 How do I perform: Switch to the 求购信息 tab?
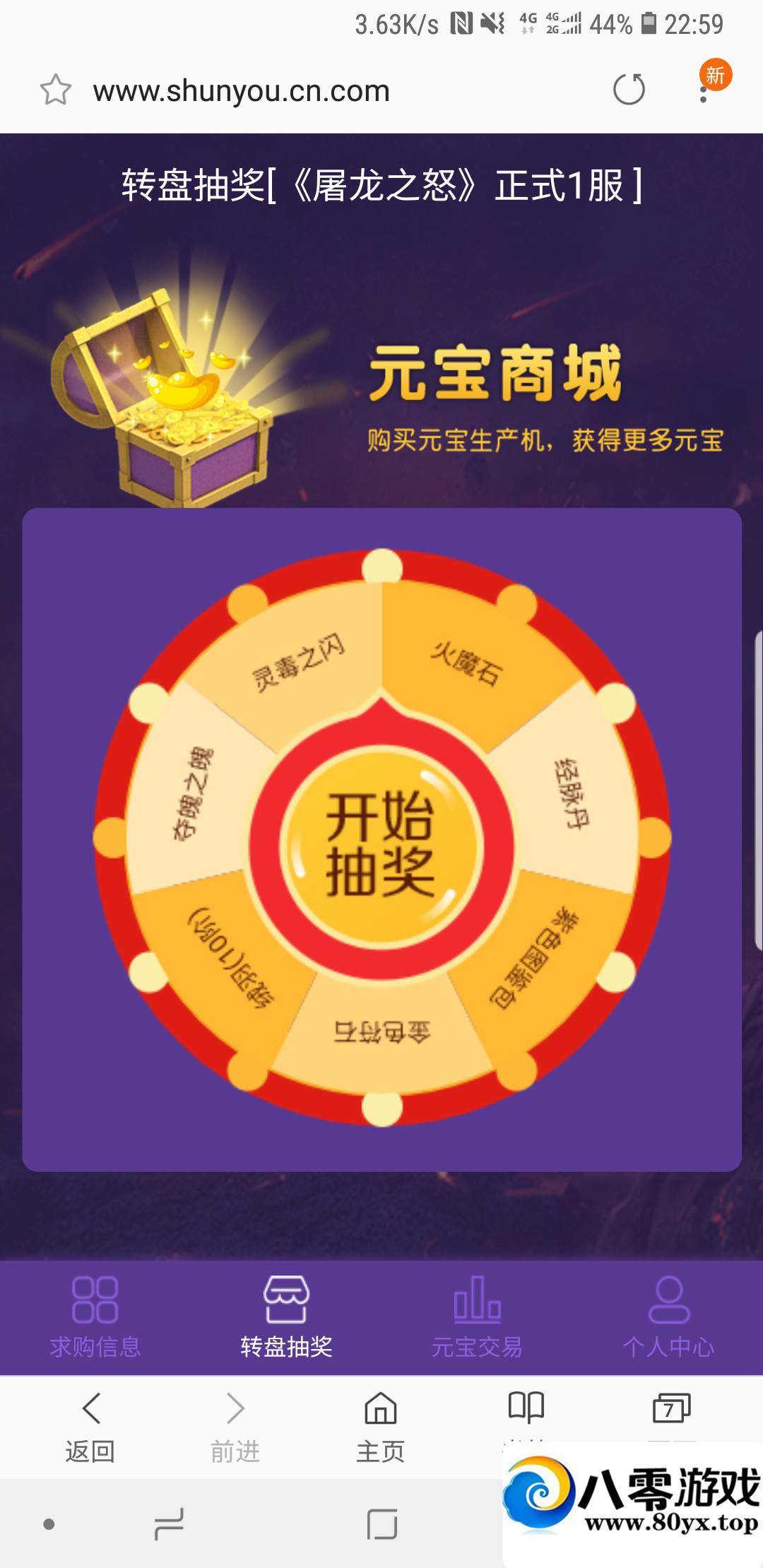95,1317
